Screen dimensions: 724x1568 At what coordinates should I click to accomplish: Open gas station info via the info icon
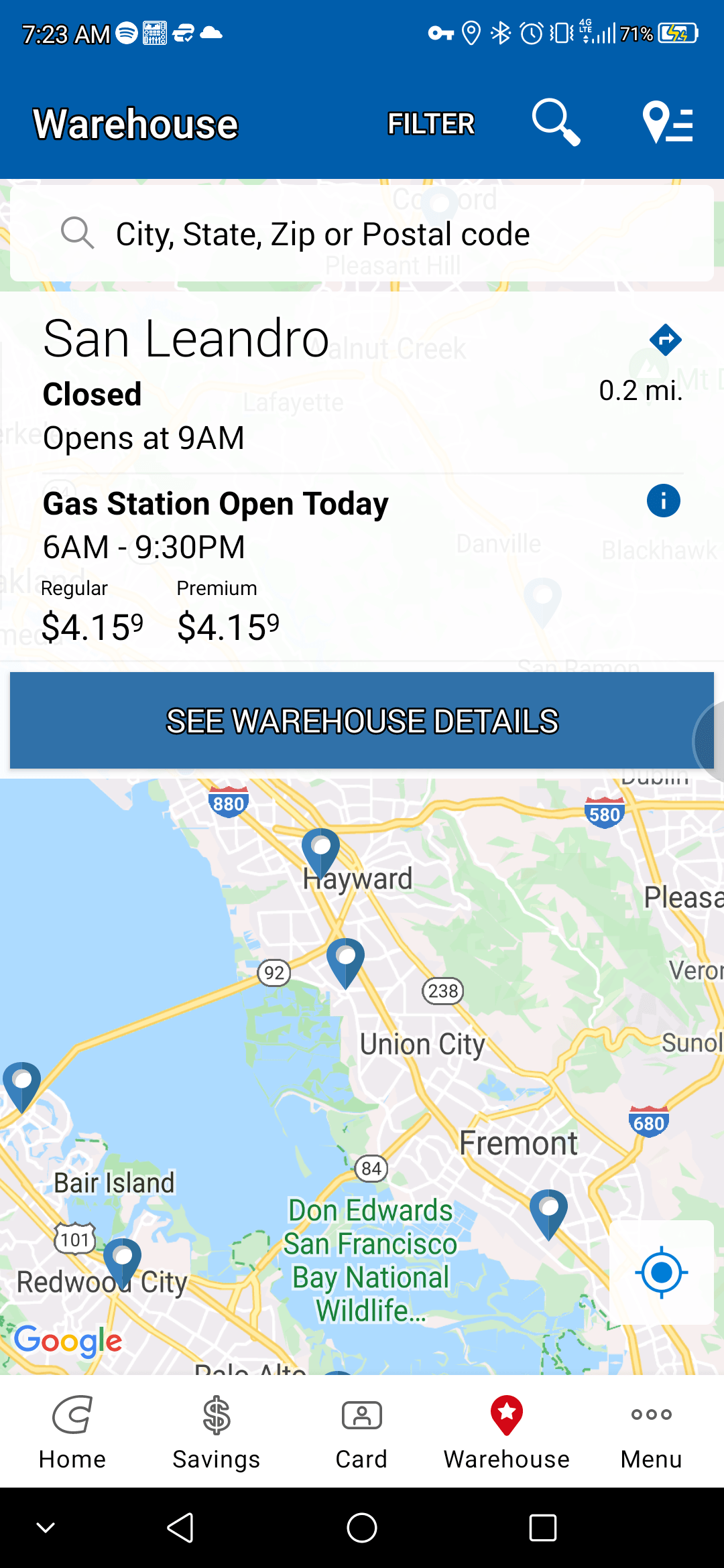click(662, 500)
